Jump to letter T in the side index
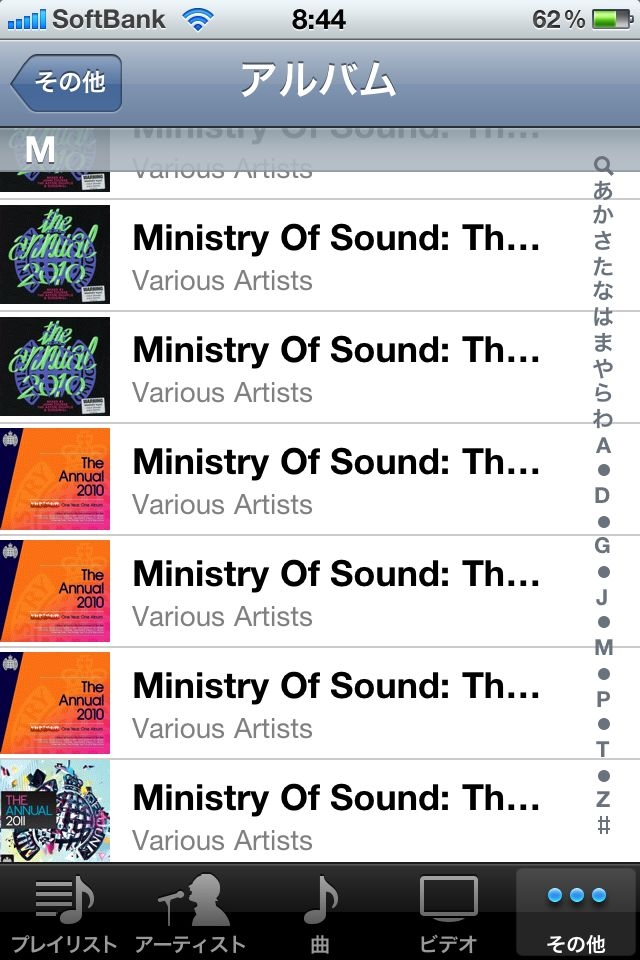 [x=603, y=750]
